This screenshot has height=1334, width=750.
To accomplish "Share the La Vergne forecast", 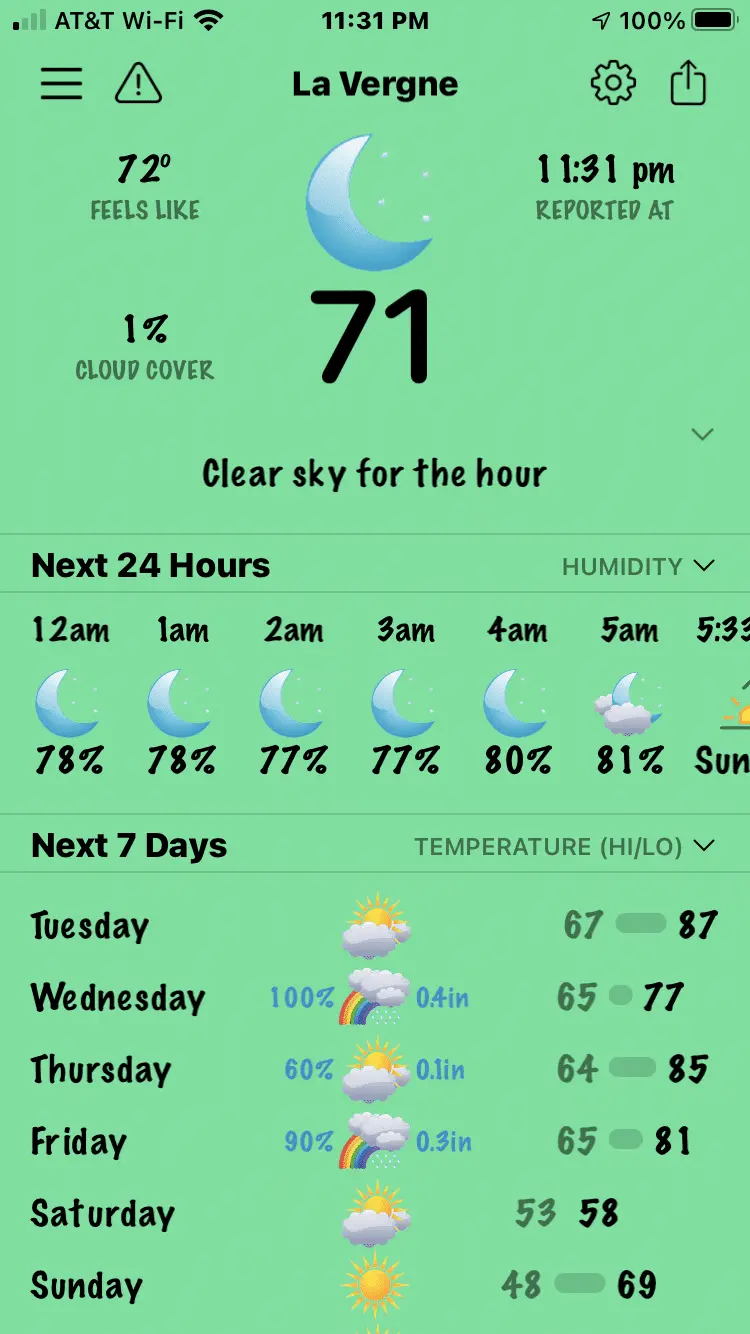I will pos(688,84).
